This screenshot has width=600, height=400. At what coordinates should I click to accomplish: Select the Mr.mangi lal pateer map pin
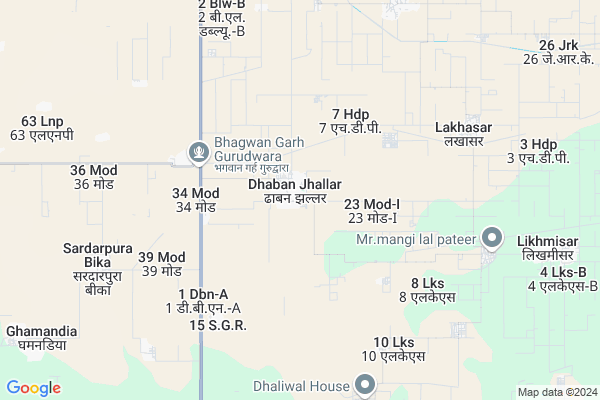[x=491, y=238]
